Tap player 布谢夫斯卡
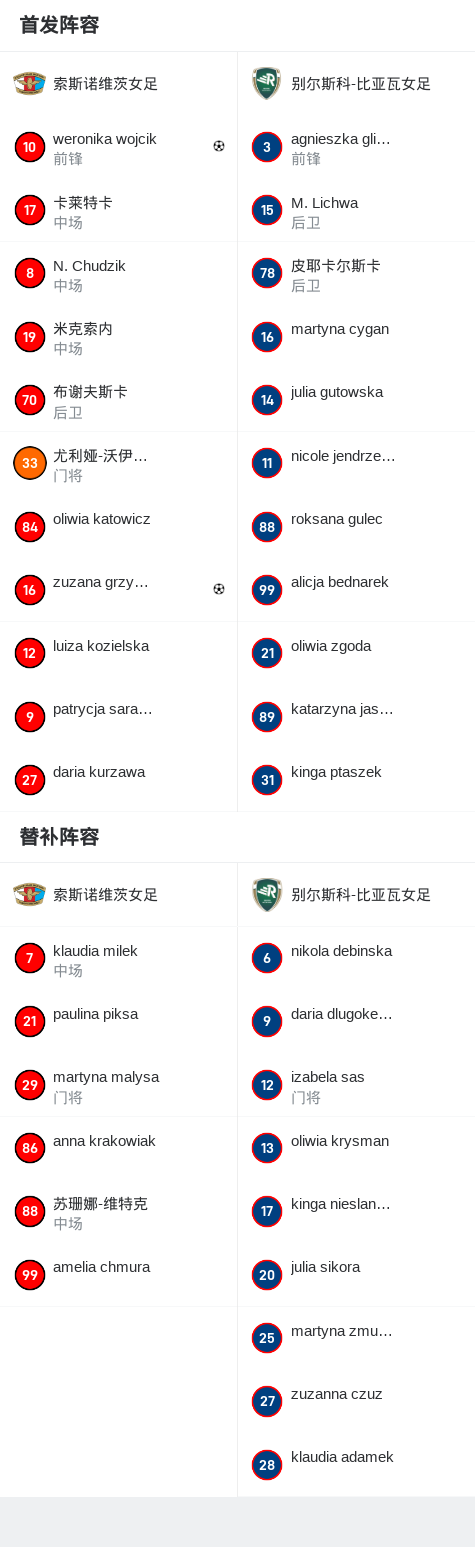 pyautogui.click(x=118, y=400)
